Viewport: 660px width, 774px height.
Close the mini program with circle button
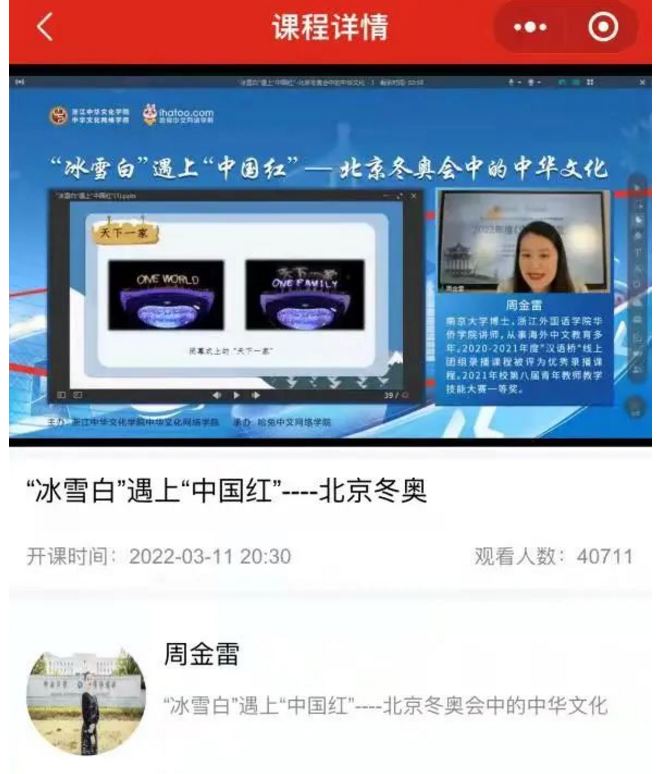pyautogui.click(x=602, y=29)
